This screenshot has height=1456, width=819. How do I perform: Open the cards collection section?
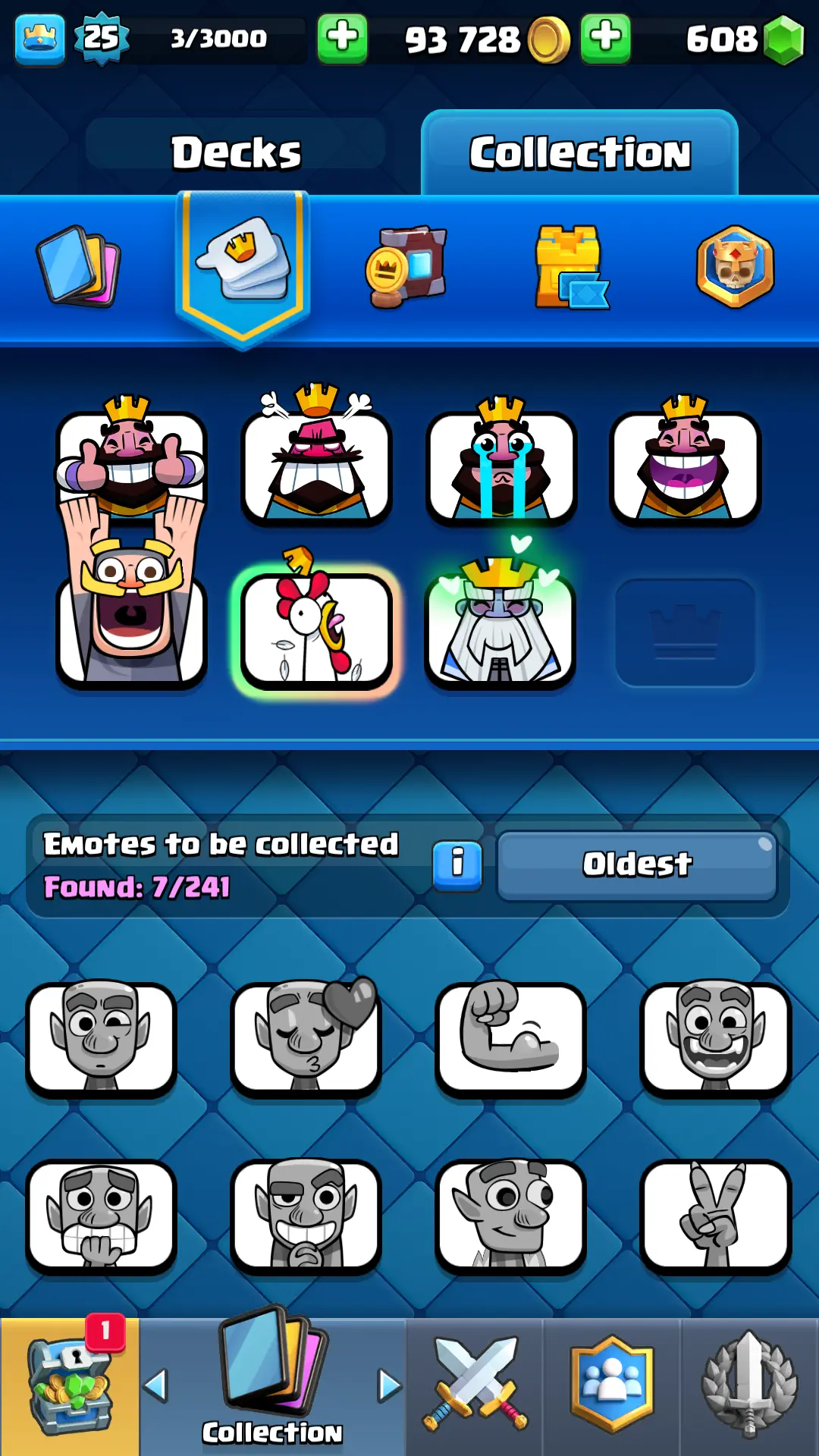click(78, 267)
